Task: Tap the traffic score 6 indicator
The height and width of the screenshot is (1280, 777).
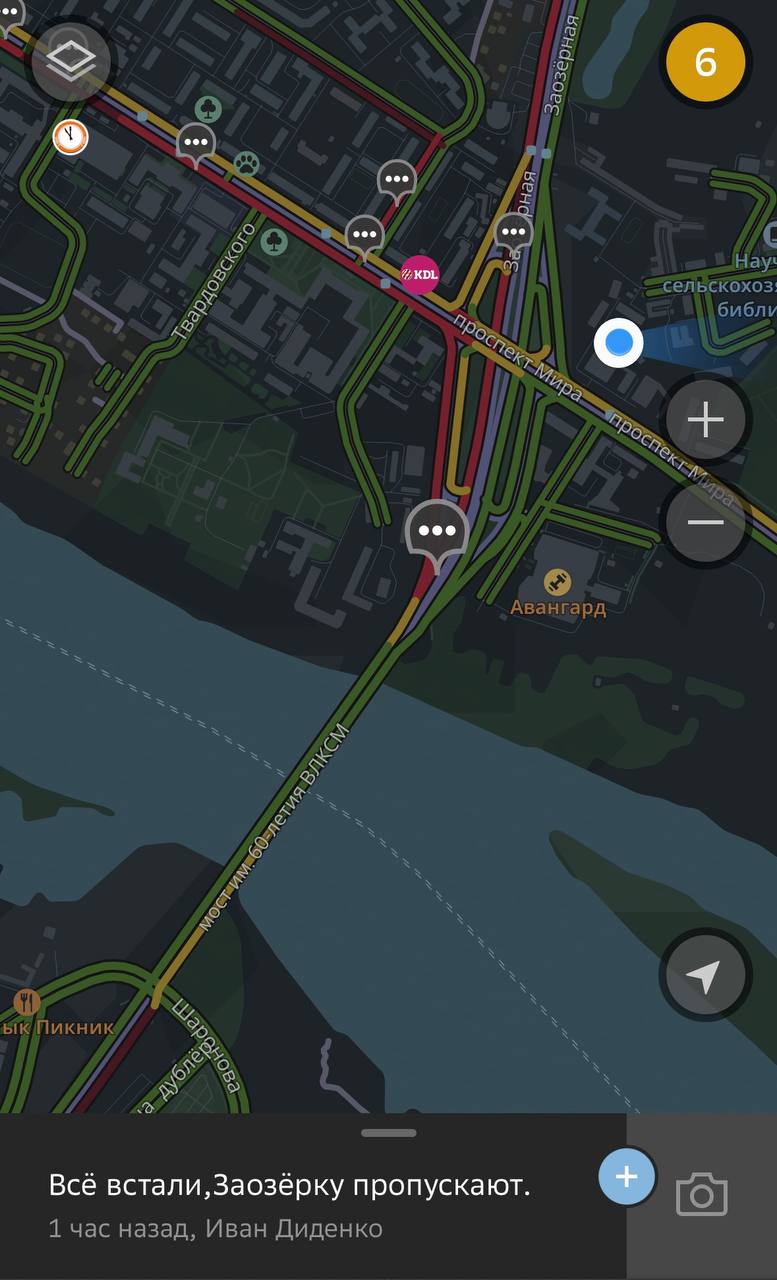Action: pos(706,63)
